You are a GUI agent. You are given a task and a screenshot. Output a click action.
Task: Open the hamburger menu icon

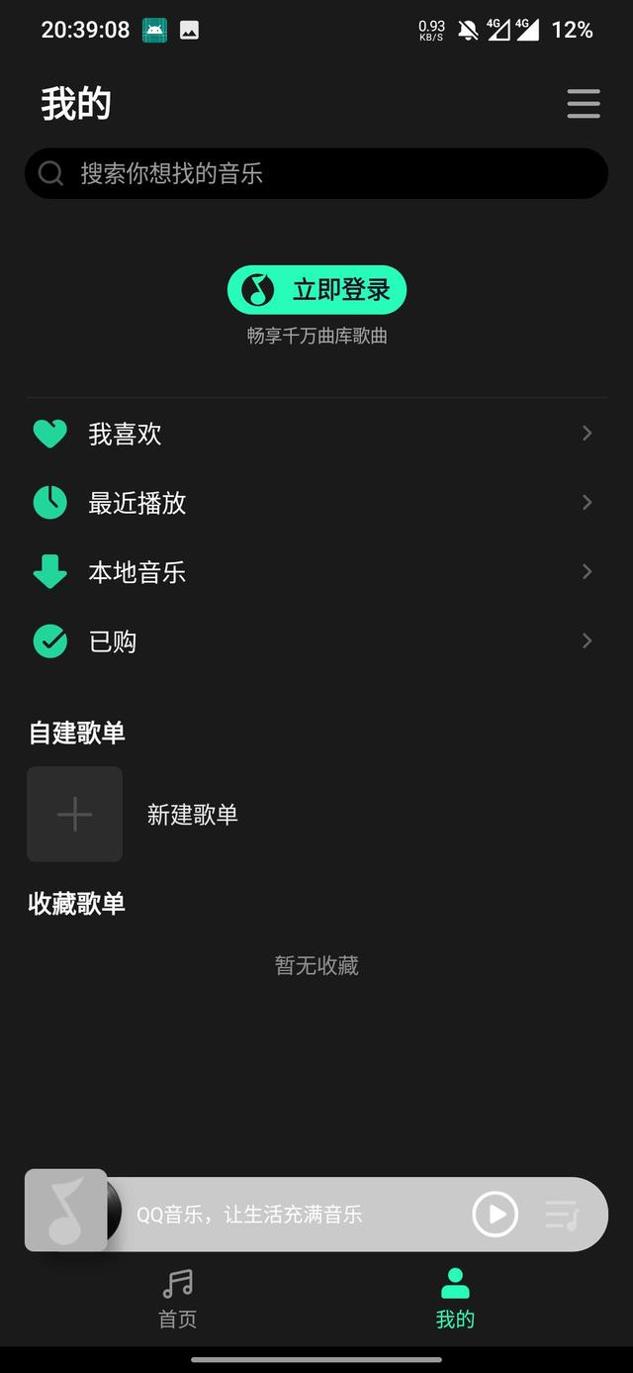[583, 104]
